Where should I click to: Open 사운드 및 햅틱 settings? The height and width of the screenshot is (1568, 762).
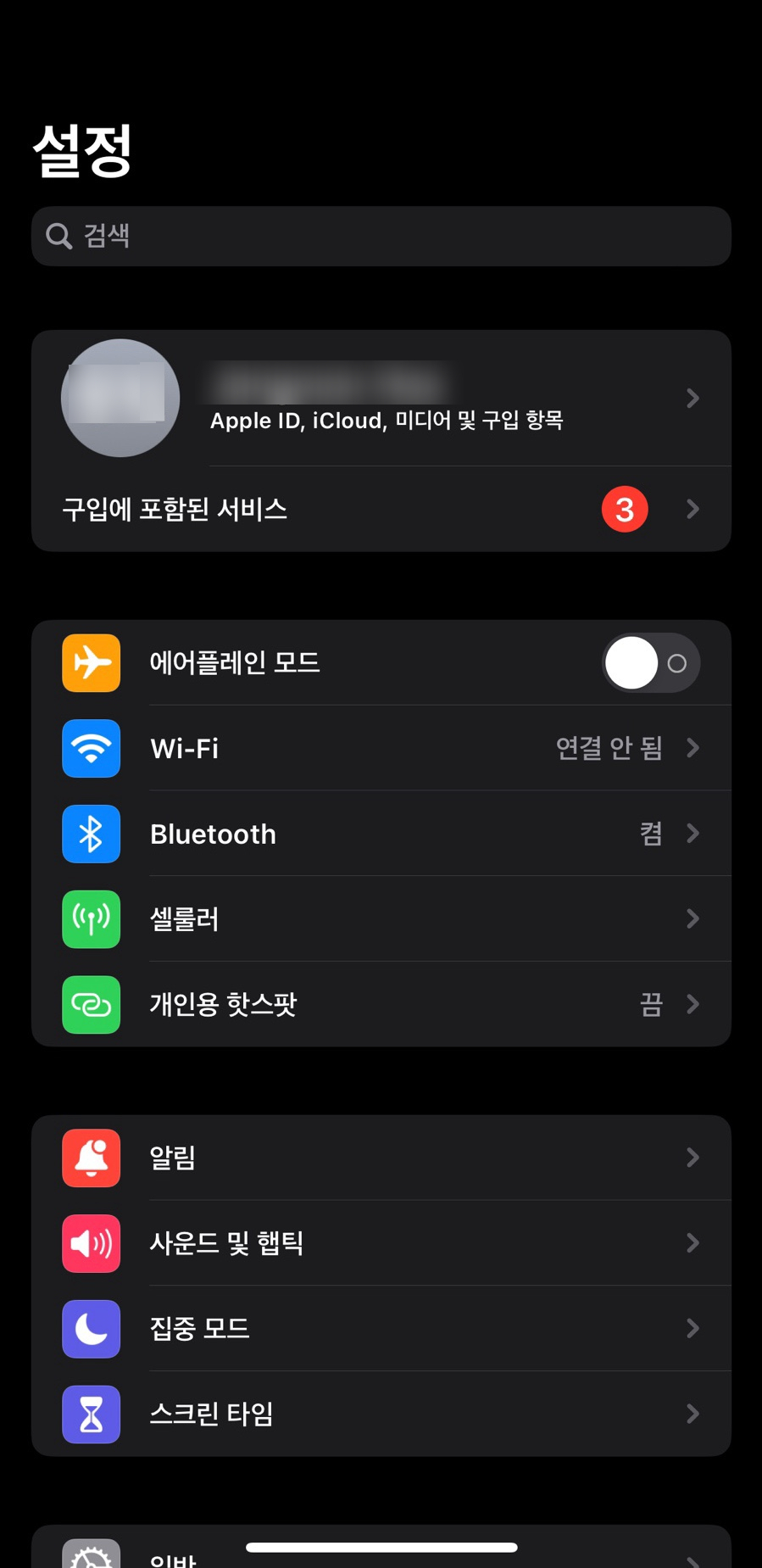click(x=381, y=1243)
